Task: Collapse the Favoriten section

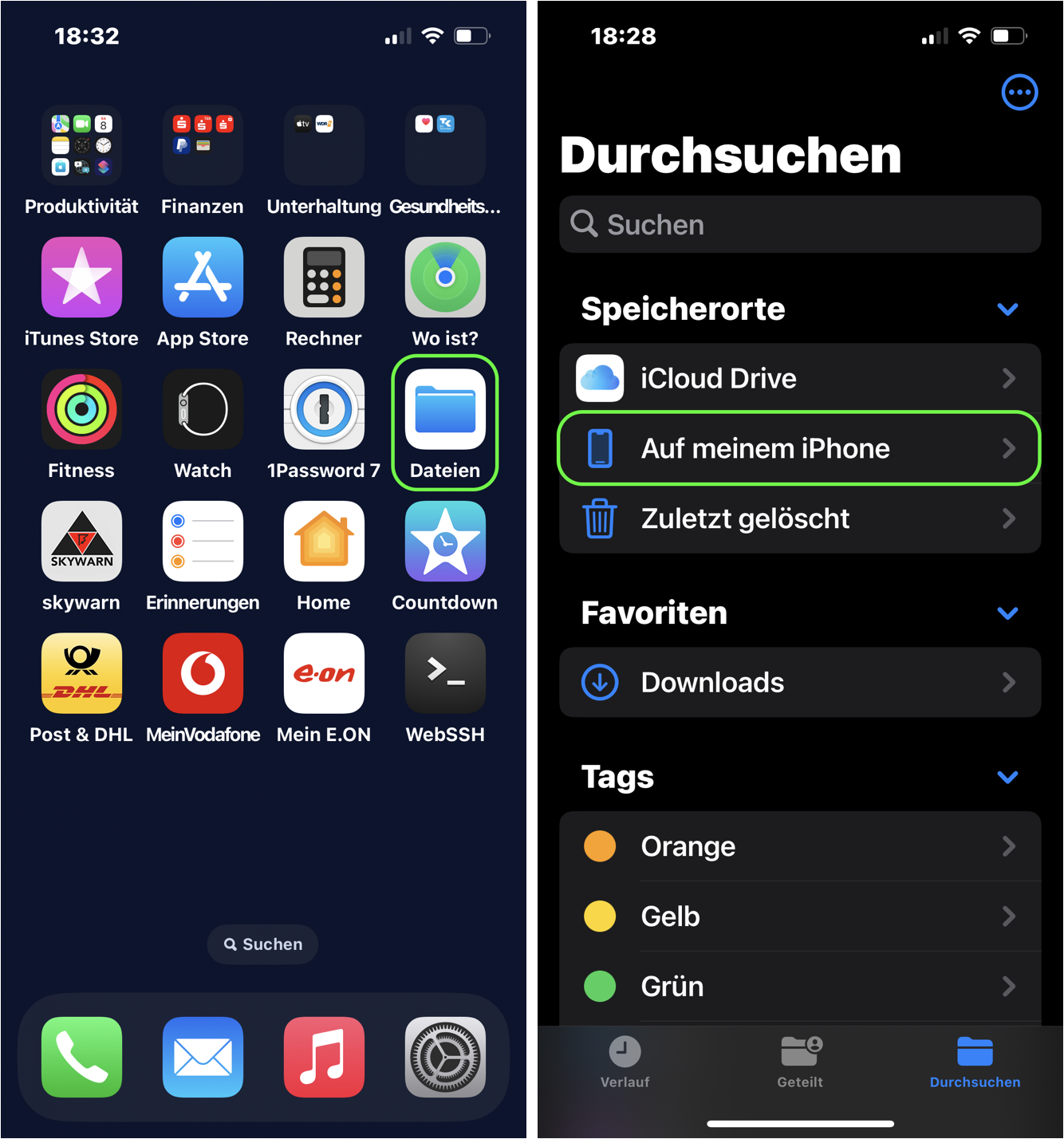Action: 1007,613
